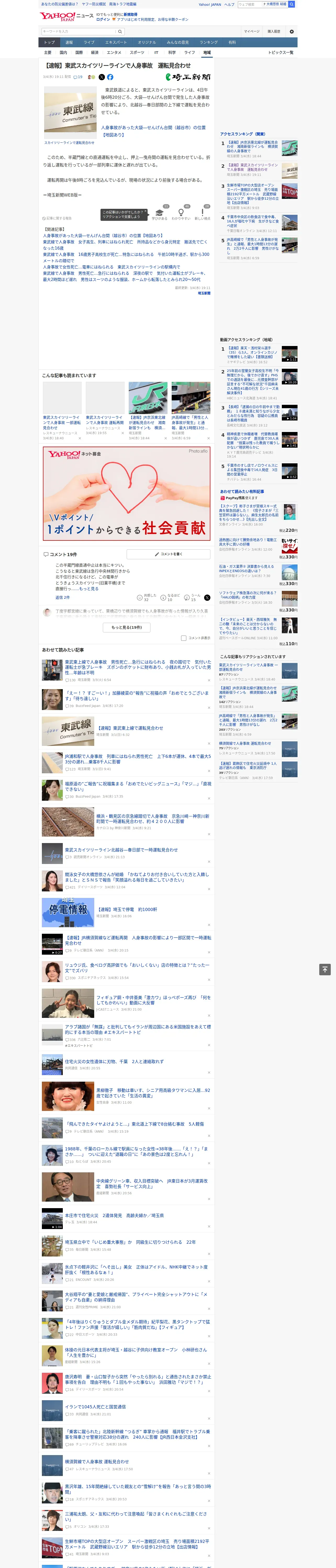
Task: Tap コメントを書く button
Action: point(168,554)
